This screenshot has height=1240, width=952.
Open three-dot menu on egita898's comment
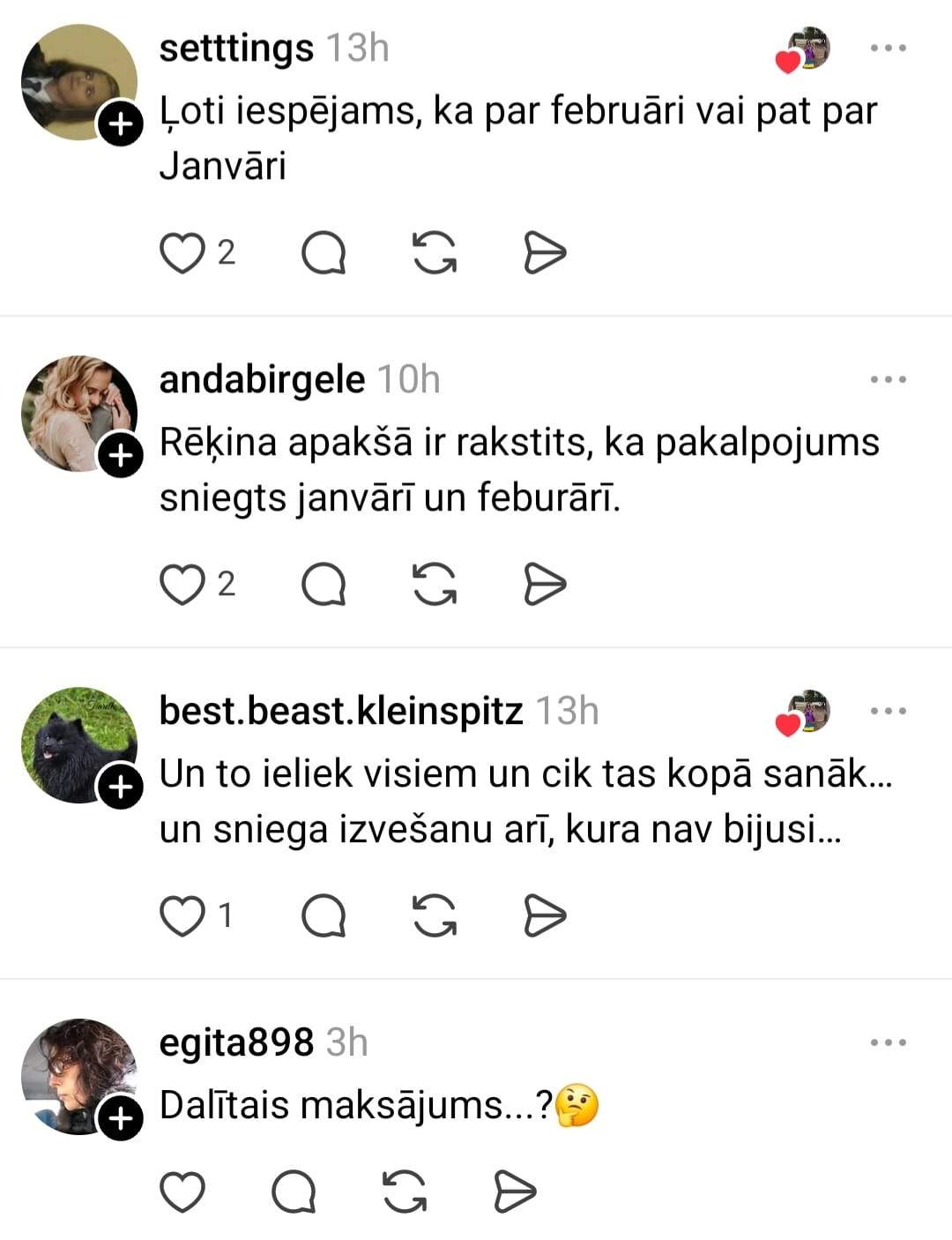888,1042
